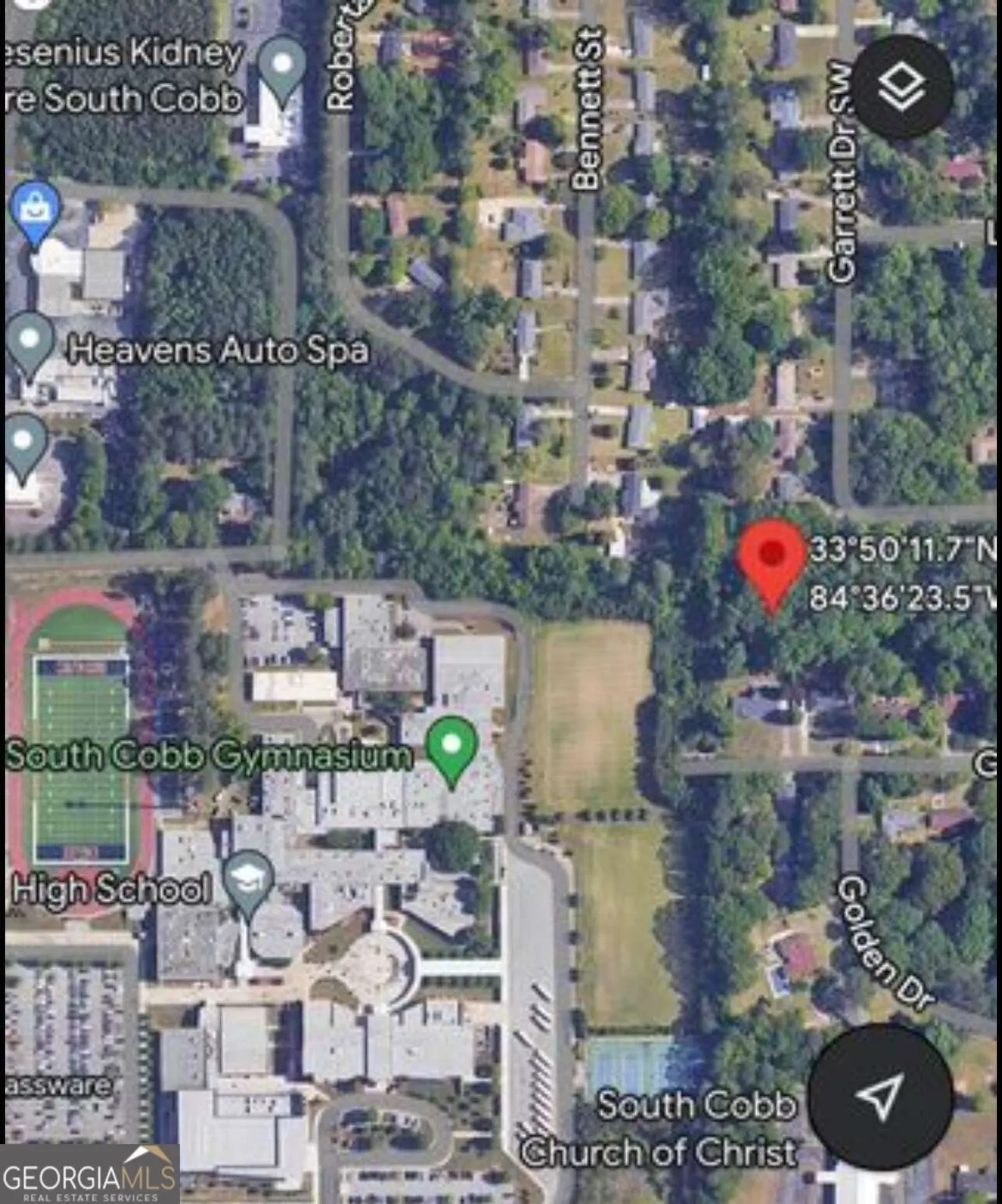The height and width of the screenshot is (1204, 1002).
Task: Open the blue shopping bag place pin
Action: coord(35,210)
